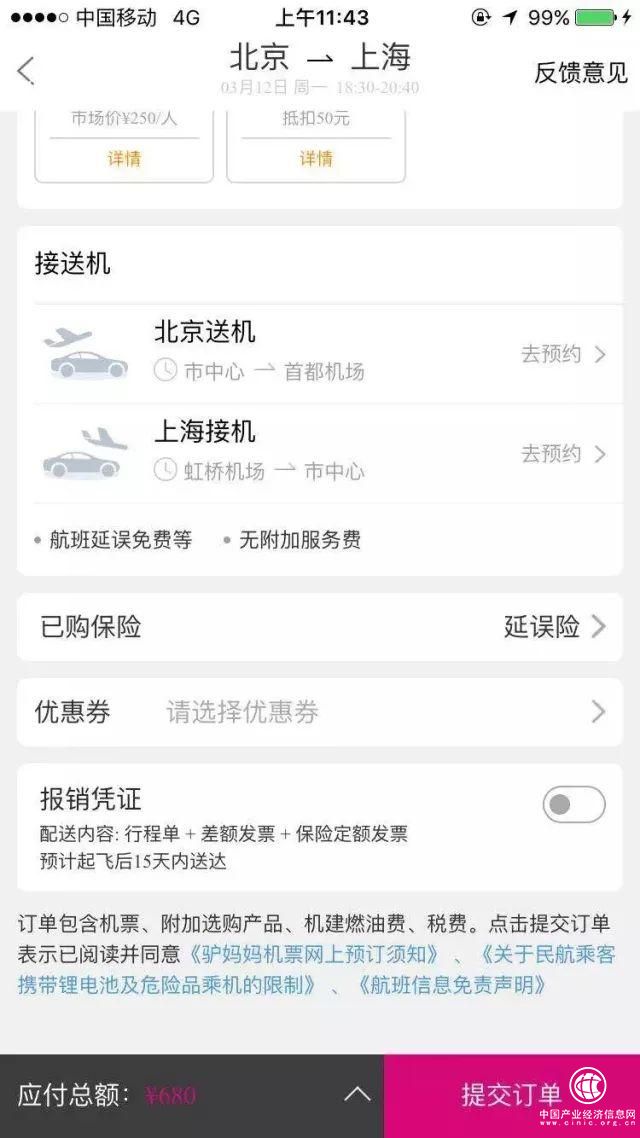Expand the 应付总额 price breakdown
This screenshot has height=1138, width=640.
[357, 1095]
